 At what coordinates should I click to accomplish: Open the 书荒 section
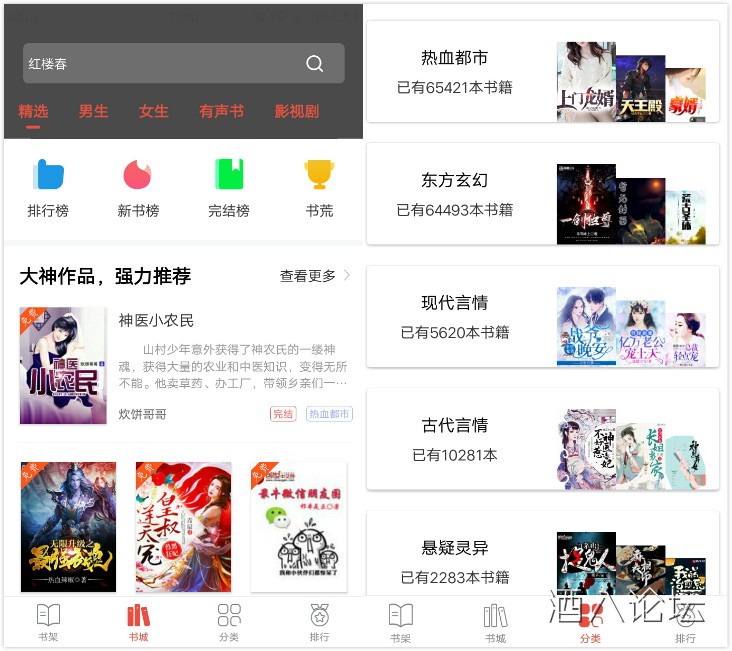[x=319, y=188]
